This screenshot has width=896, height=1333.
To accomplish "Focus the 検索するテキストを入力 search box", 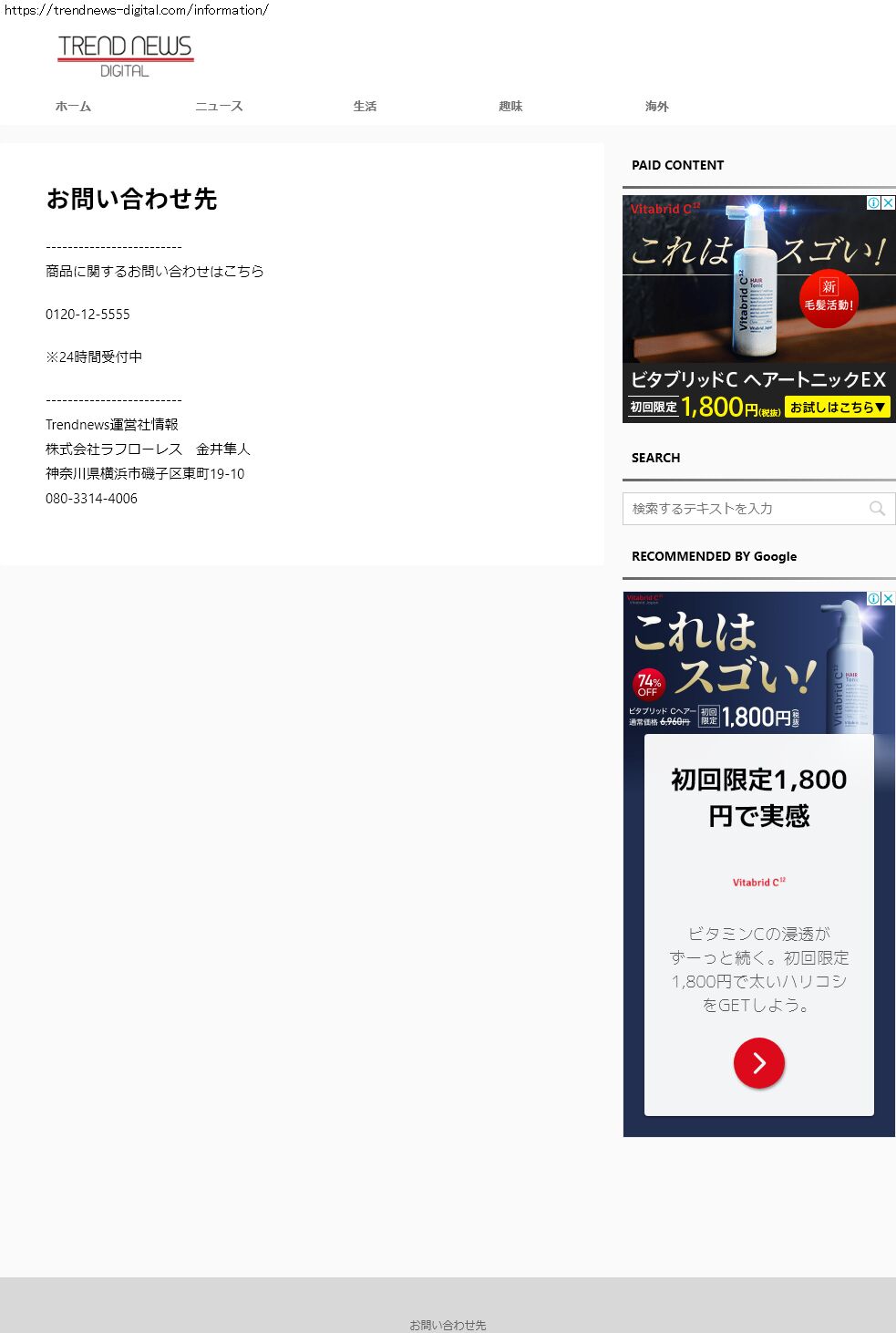I will click(x=743, y=509).
